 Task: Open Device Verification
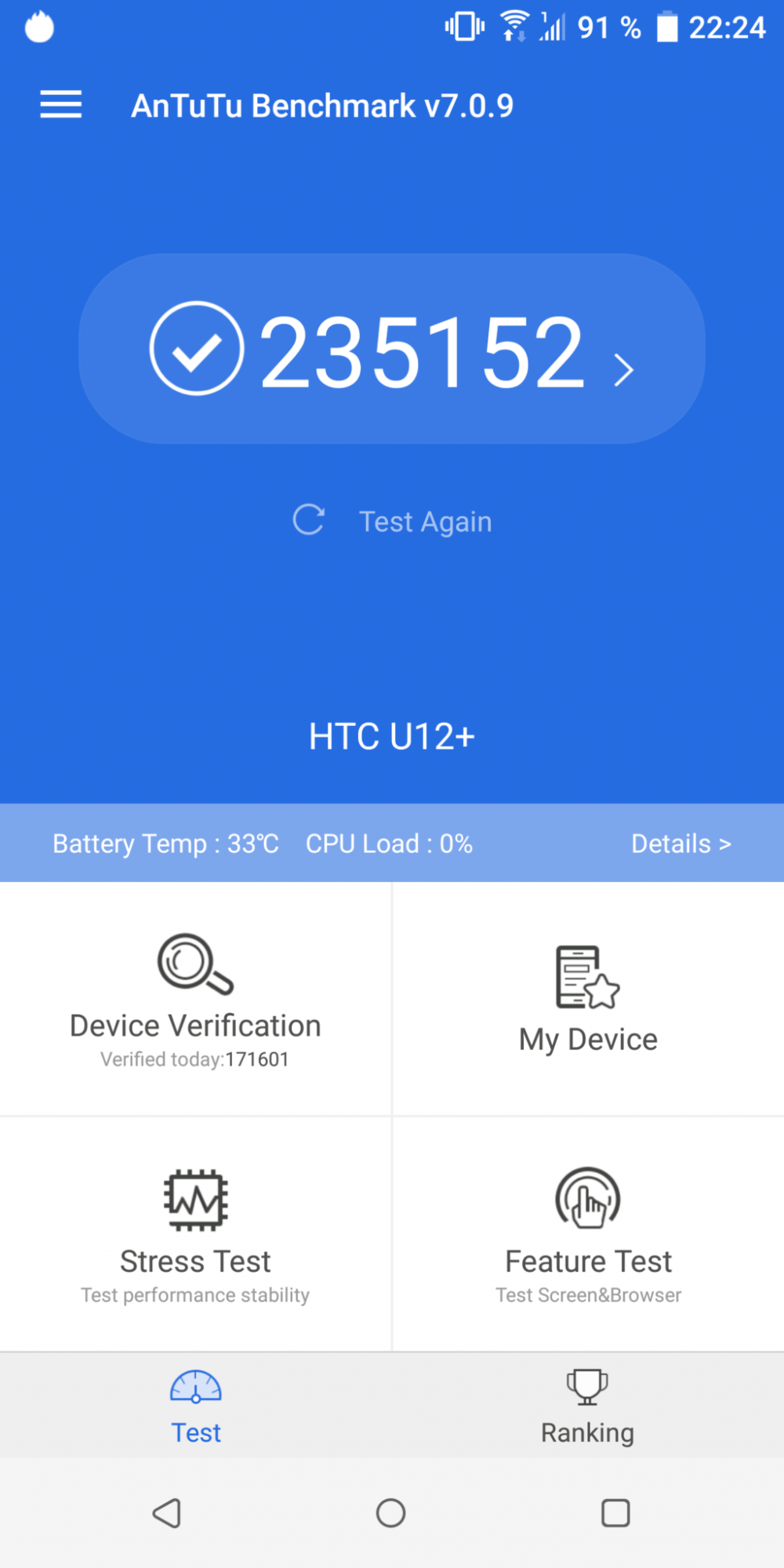click(195, 999)
